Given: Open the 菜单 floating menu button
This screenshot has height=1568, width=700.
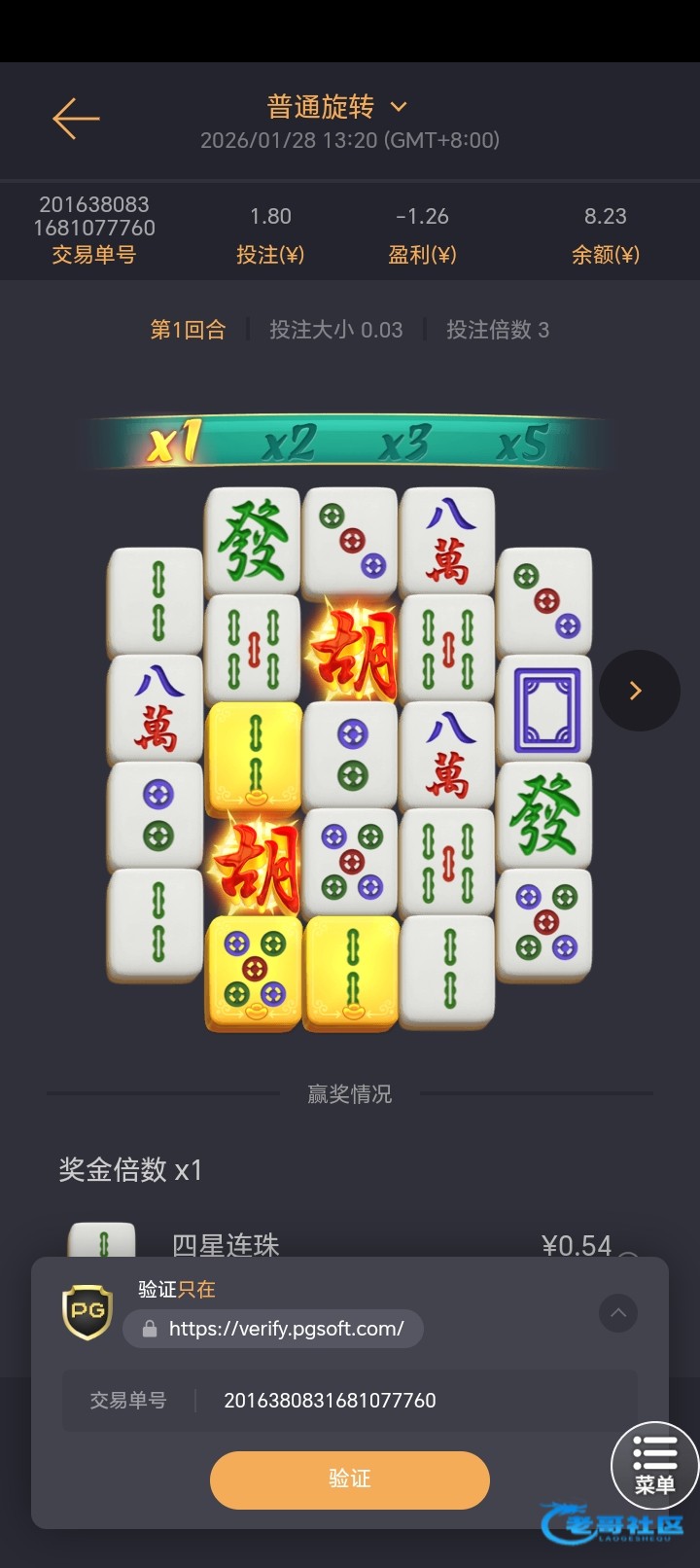Looking at the screenshot, I should 654,1466.
